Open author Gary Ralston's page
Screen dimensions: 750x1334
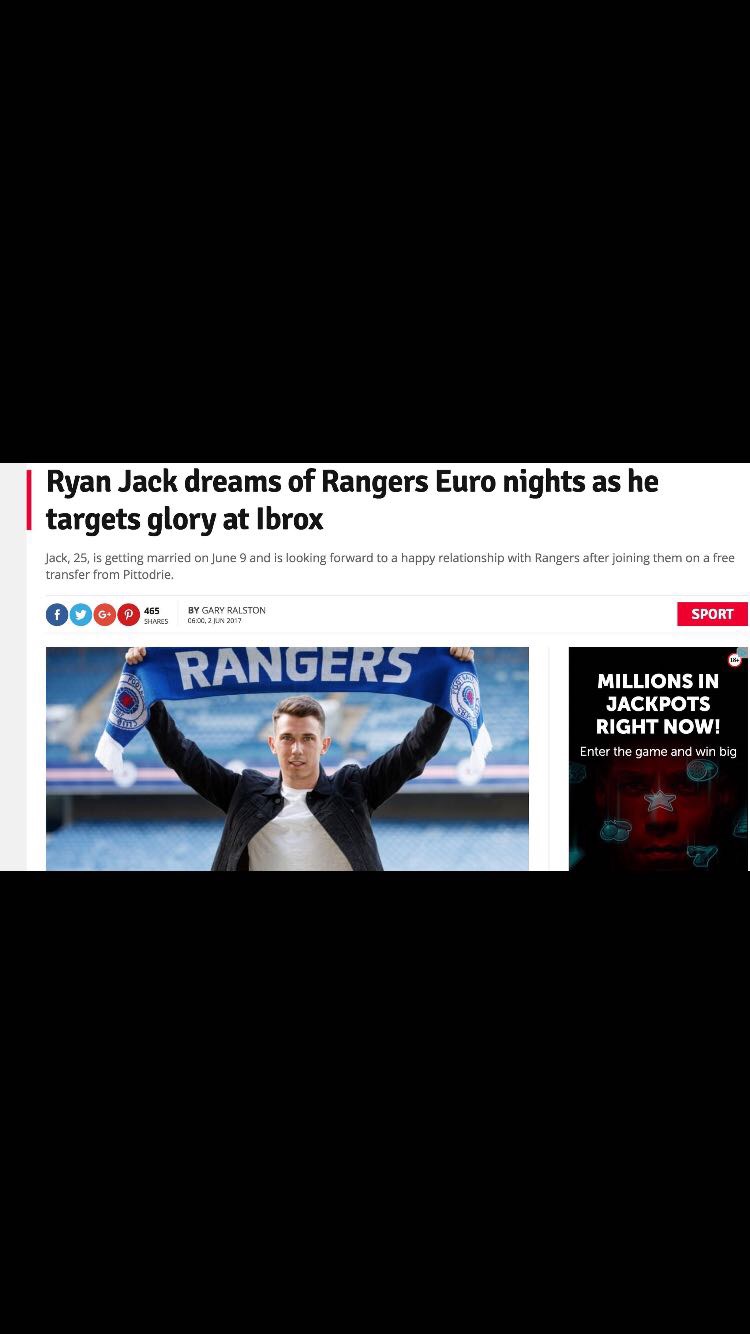tap(233, 610)
